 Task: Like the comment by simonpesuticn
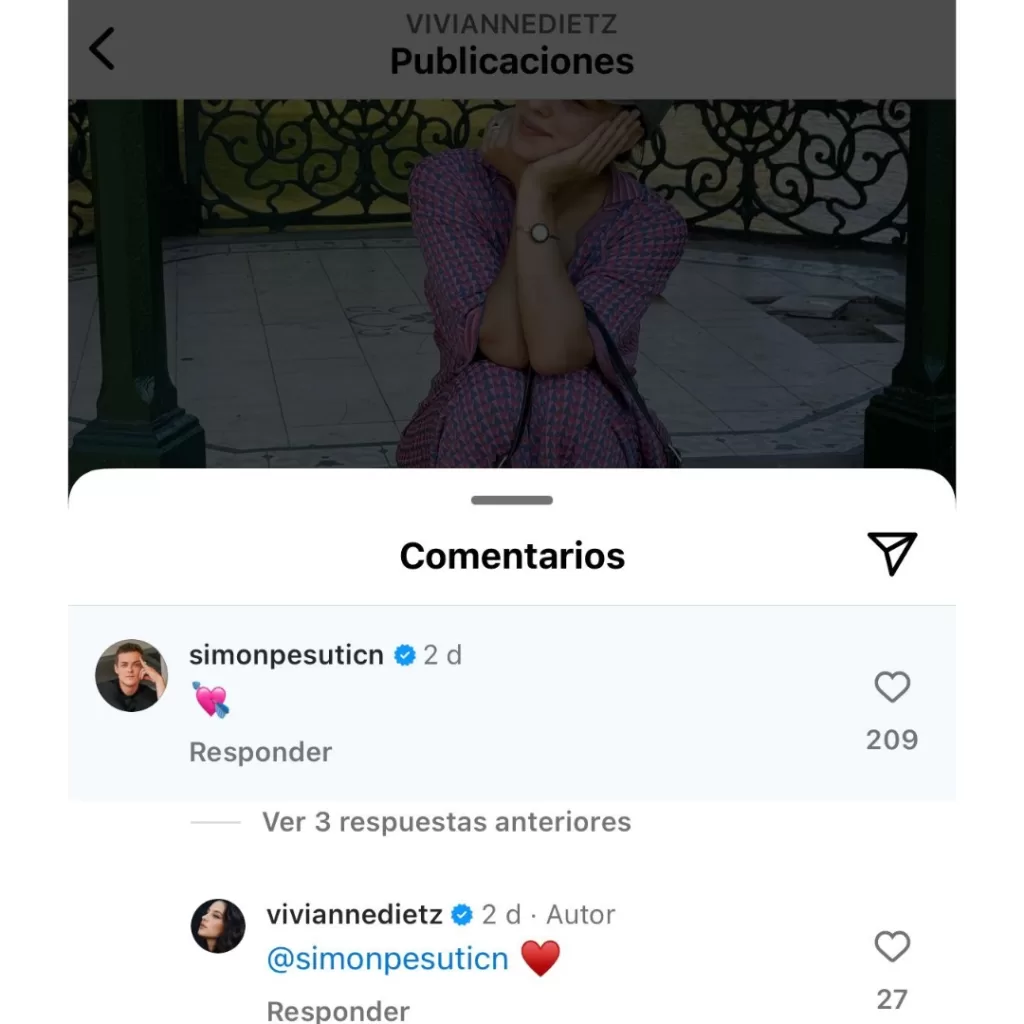891,687
